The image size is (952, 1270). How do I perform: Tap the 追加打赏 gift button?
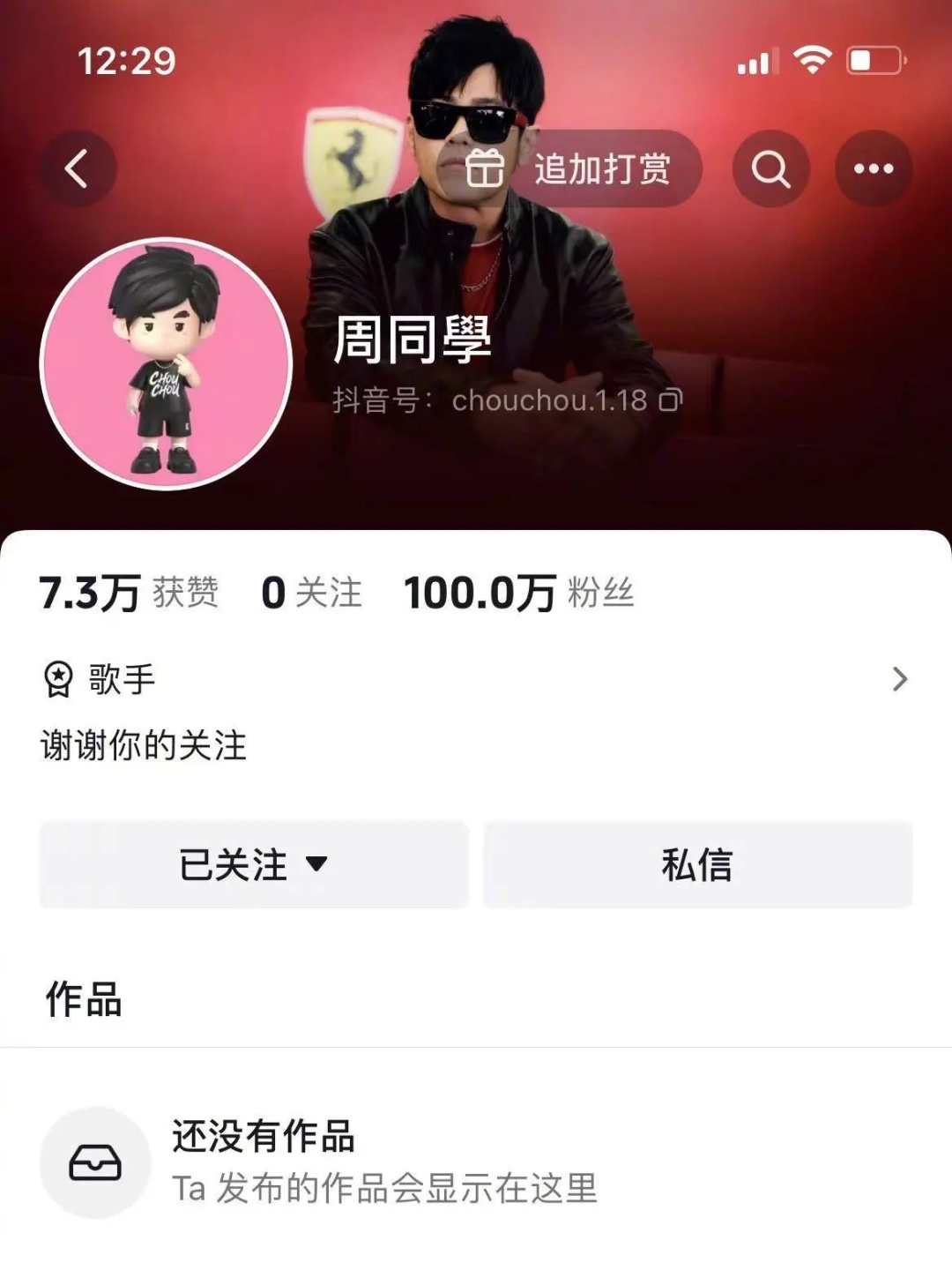click(x=581, y=168)
